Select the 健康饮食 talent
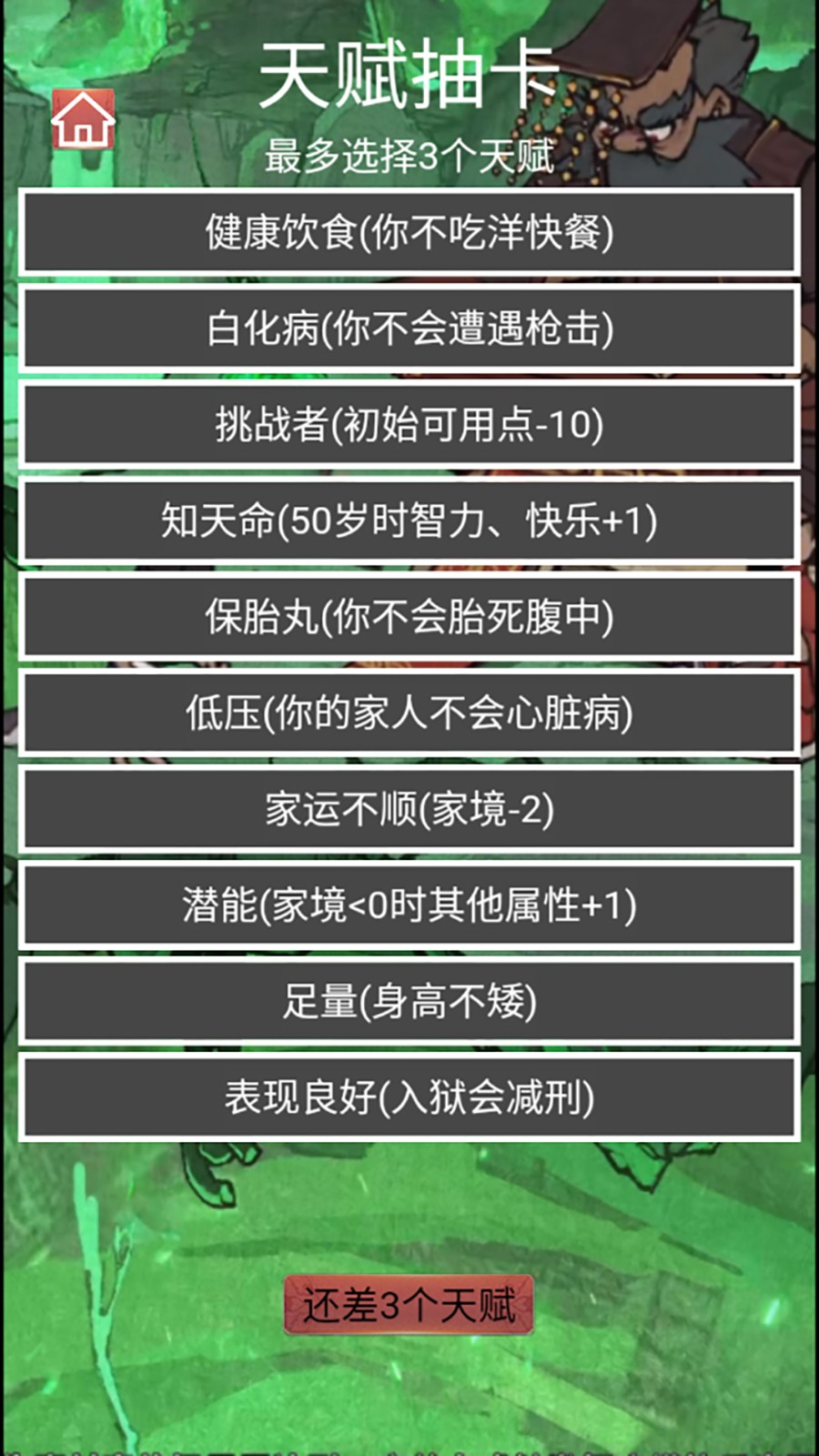The height and width of the screenshot is (1456, 819). 409,232
